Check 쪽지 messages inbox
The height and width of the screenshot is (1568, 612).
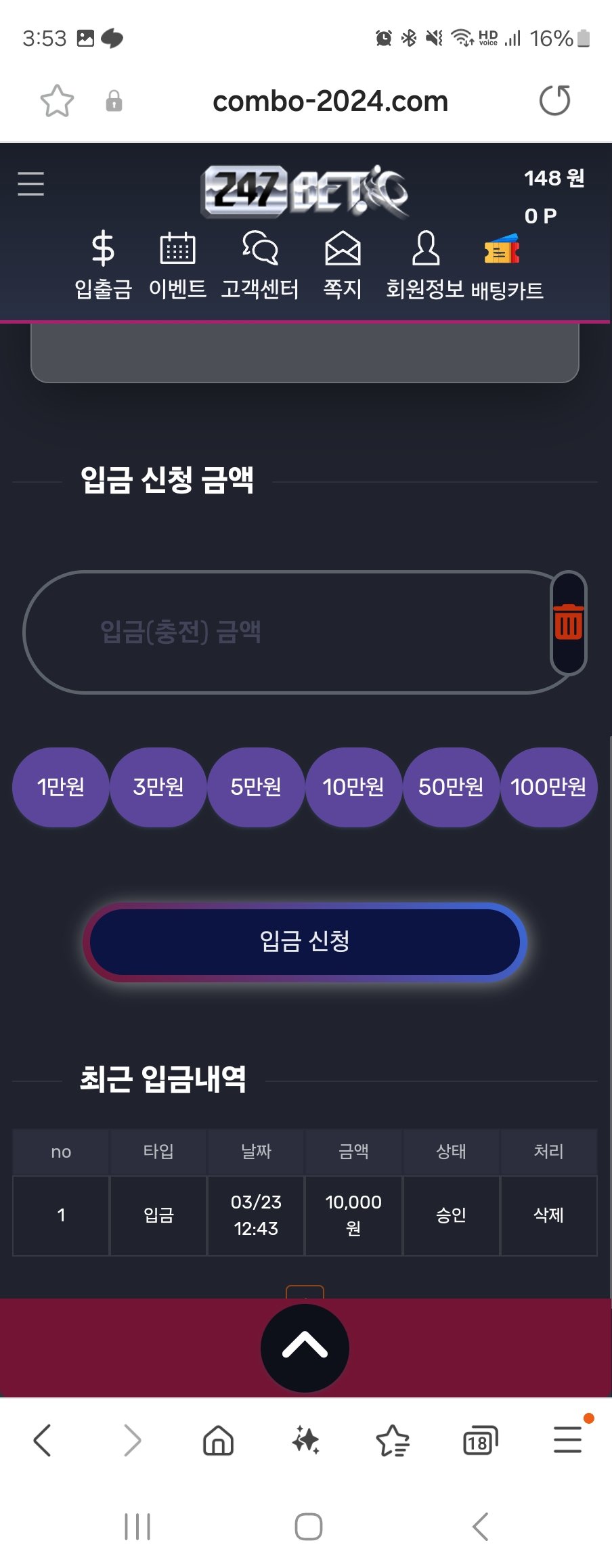tap(343, 265)
